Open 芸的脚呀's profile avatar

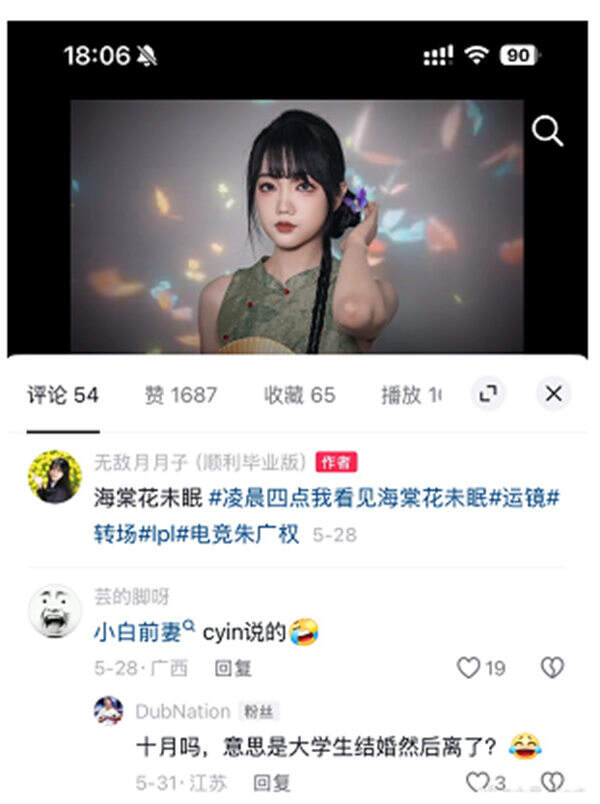point(54,611)
